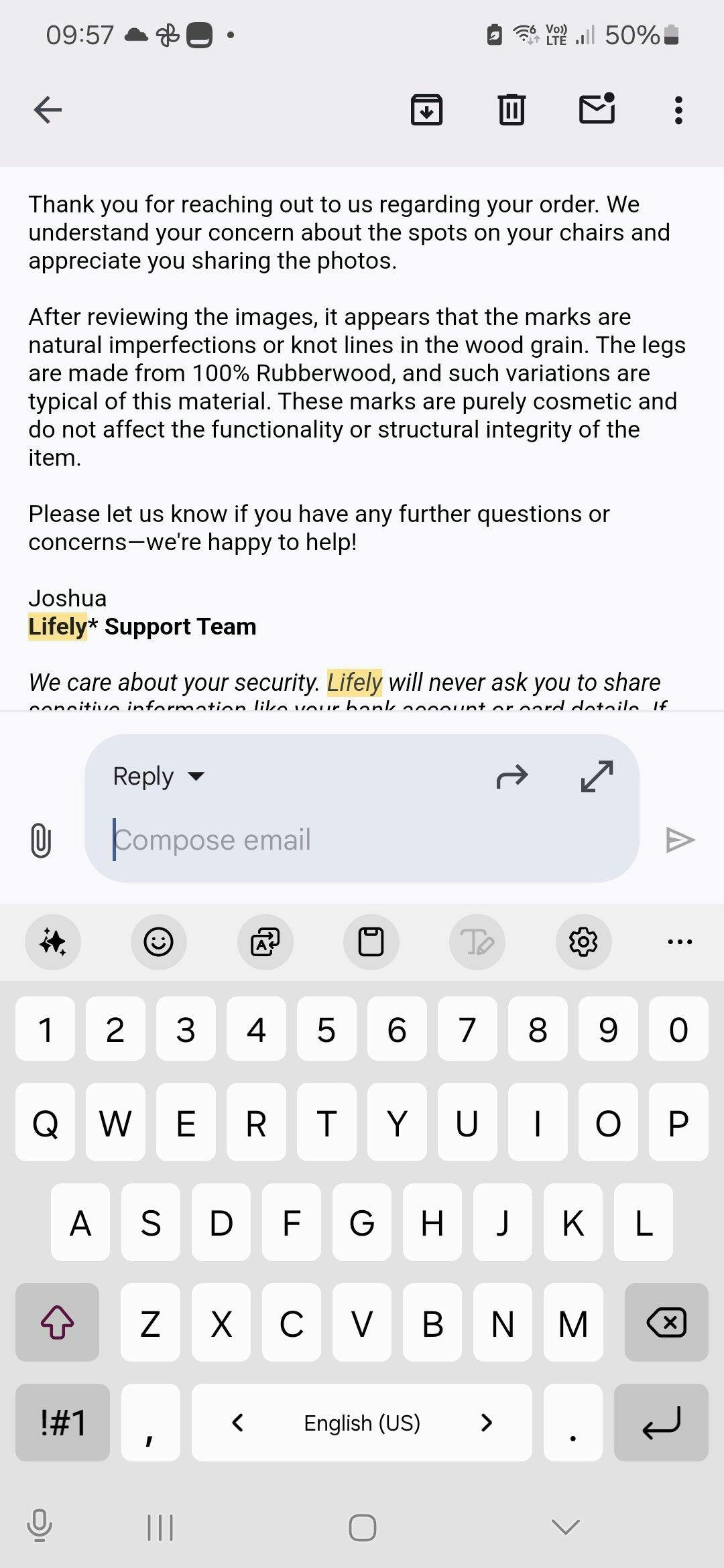
Task: Attach a file with the paperclip
Action: 41,840
